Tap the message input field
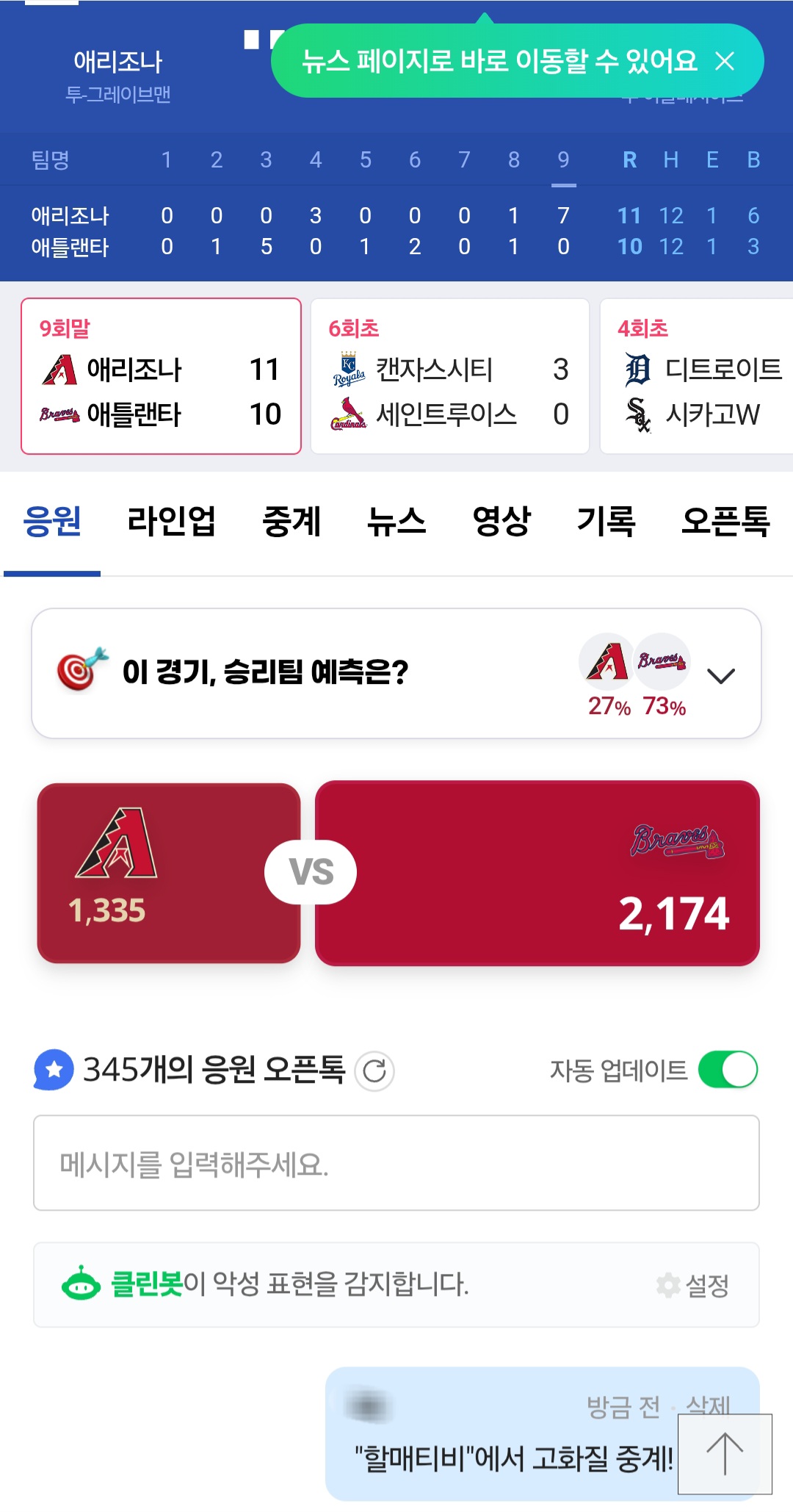 point(396,1163)
